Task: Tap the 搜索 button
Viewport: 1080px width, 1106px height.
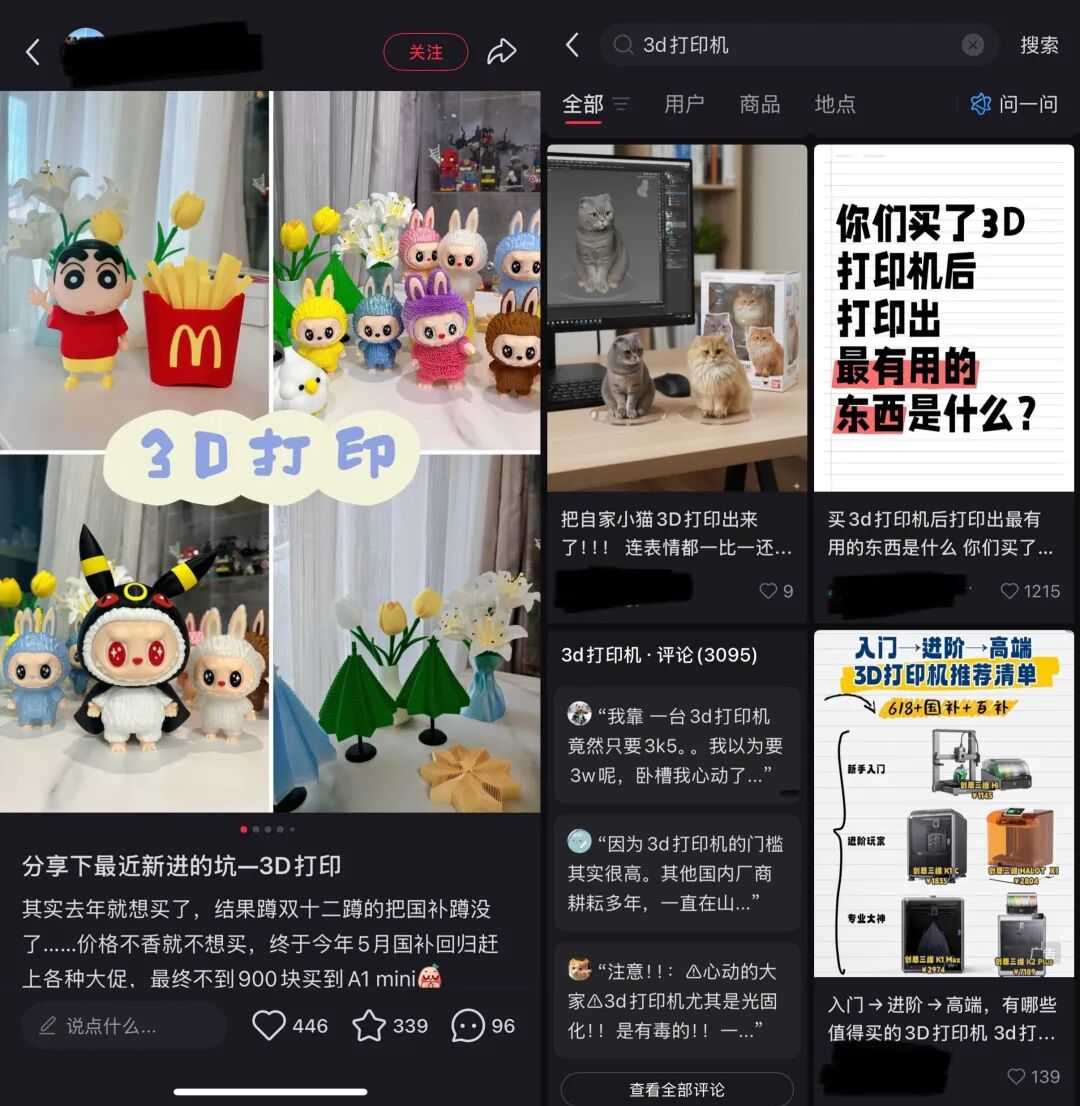Action: coord(1039,45)
